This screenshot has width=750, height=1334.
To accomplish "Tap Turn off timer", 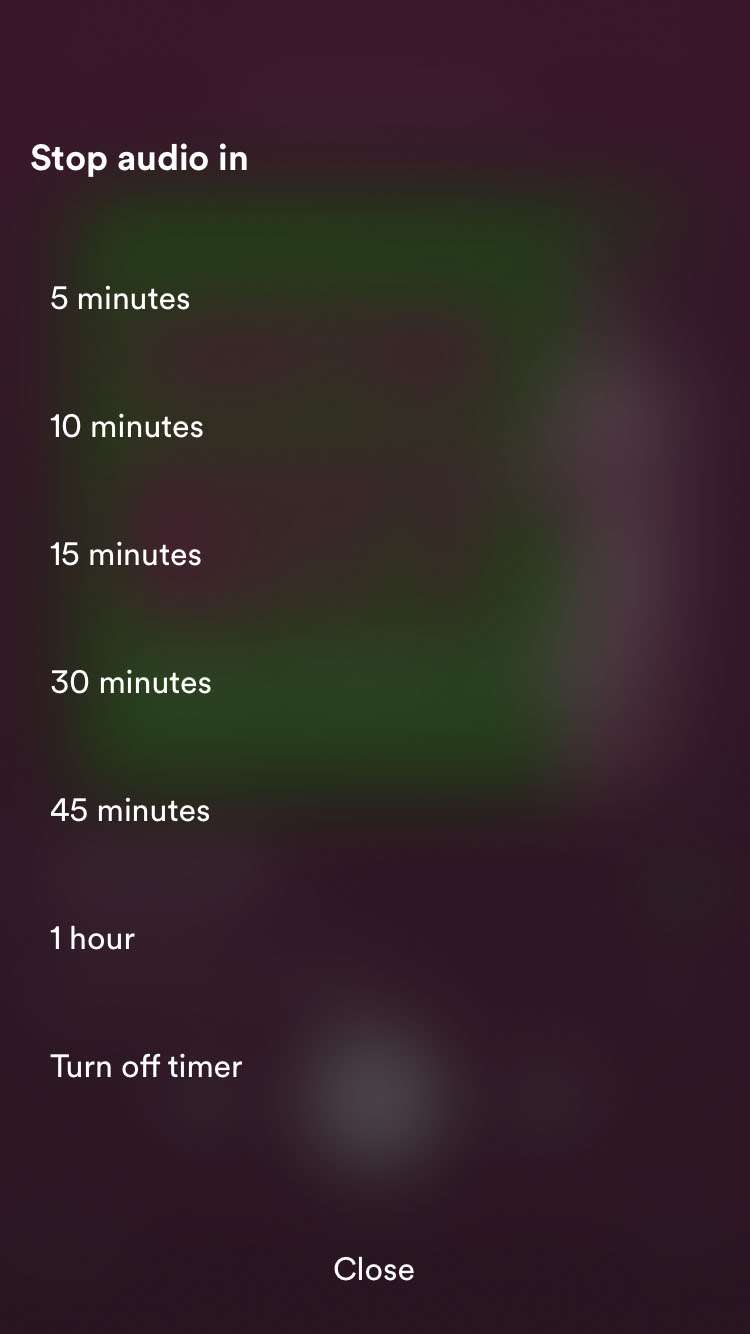I will coord(146,1067).
